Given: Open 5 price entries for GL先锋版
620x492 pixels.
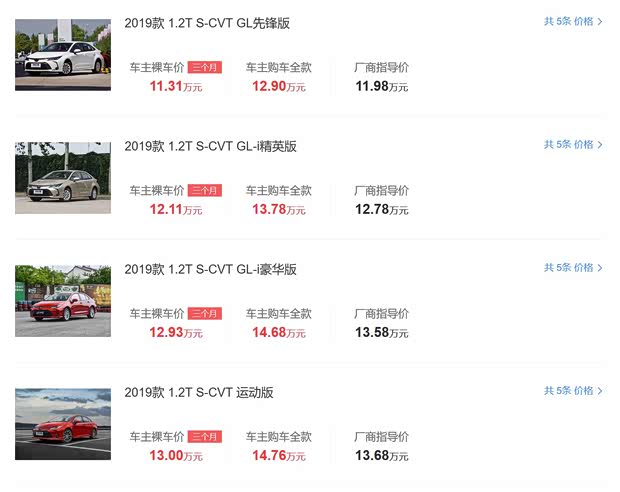Looking at the screenshot, I should point(573,21).
